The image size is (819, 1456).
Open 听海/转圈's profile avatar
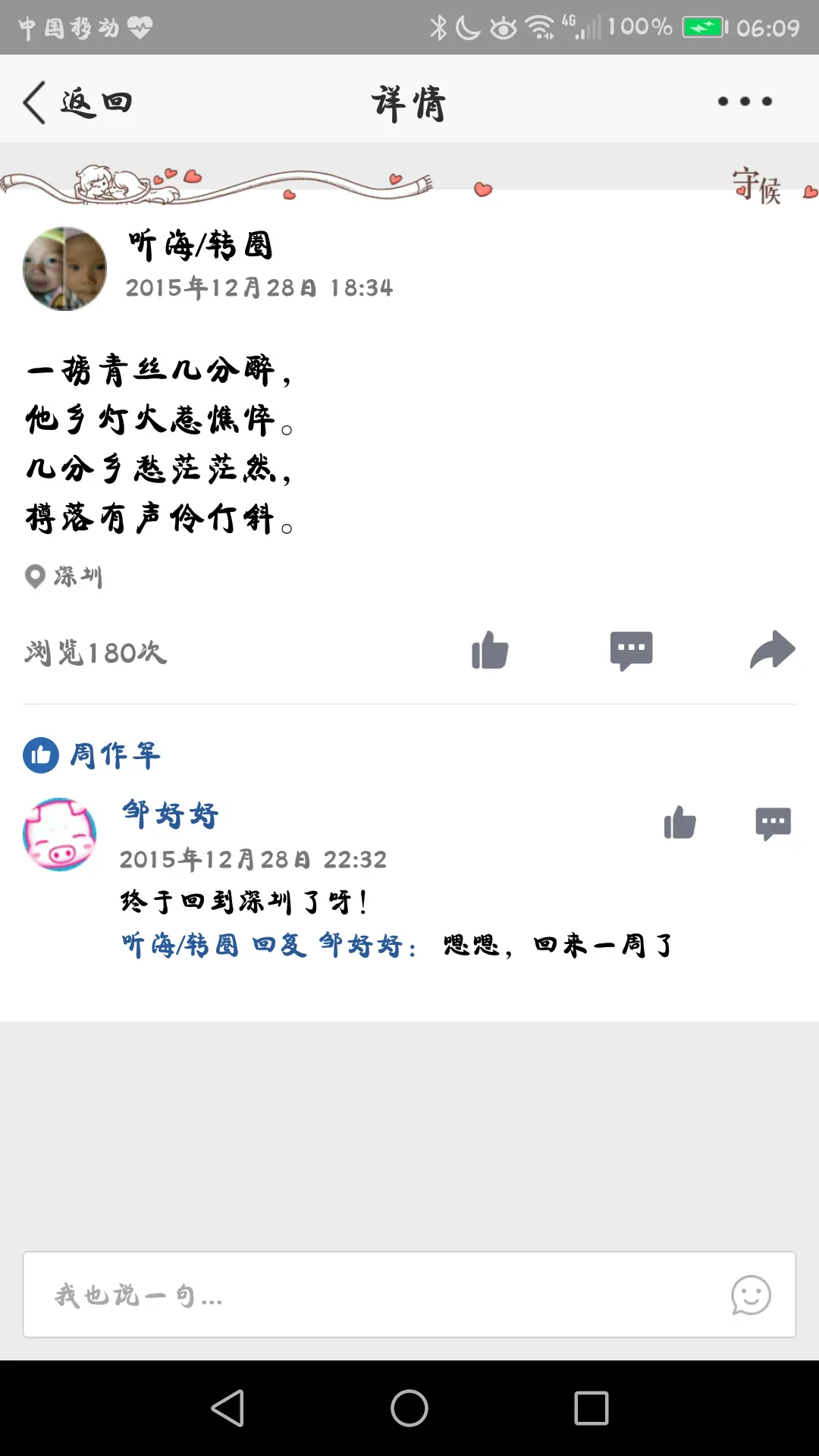(65, 268)
